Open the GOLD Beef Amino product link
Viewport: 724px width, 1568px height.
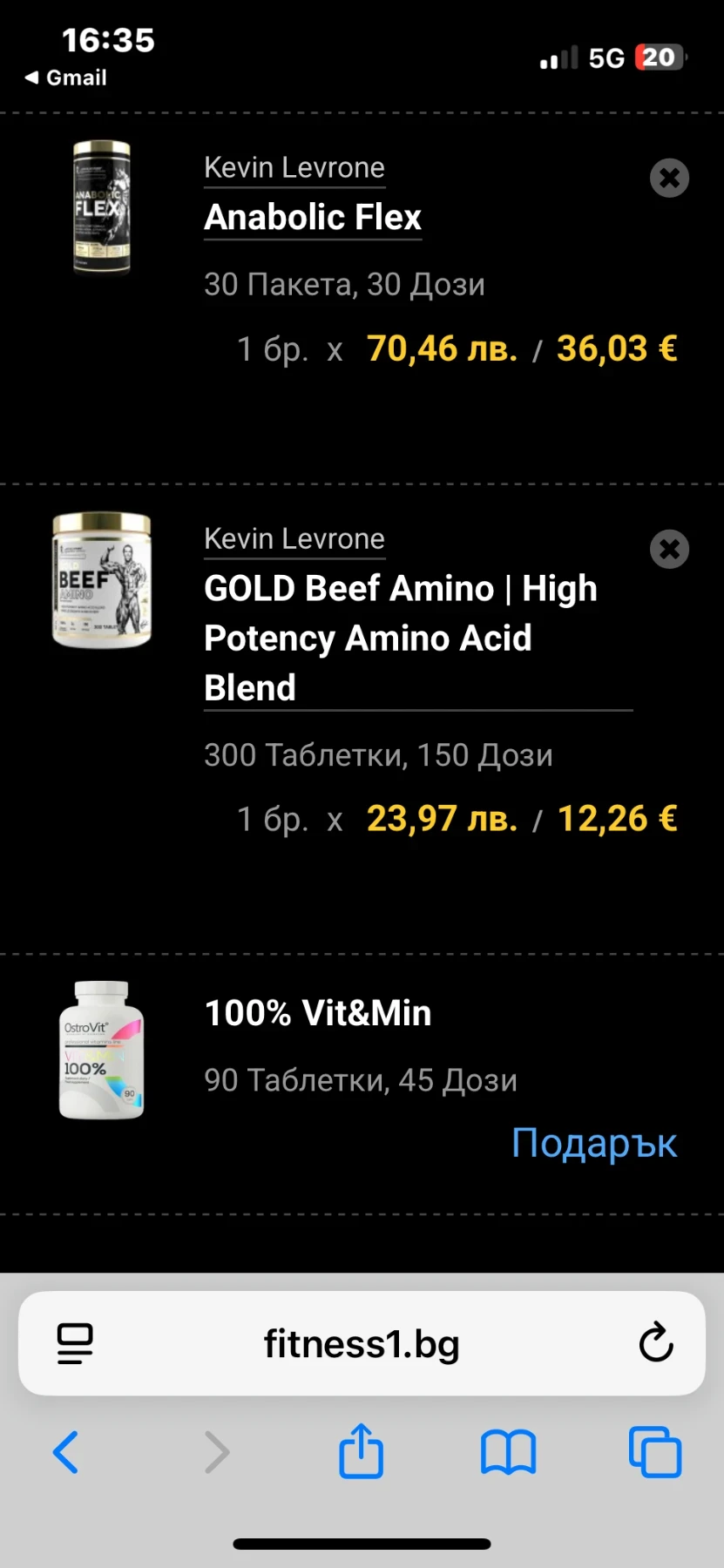point(400,638)
